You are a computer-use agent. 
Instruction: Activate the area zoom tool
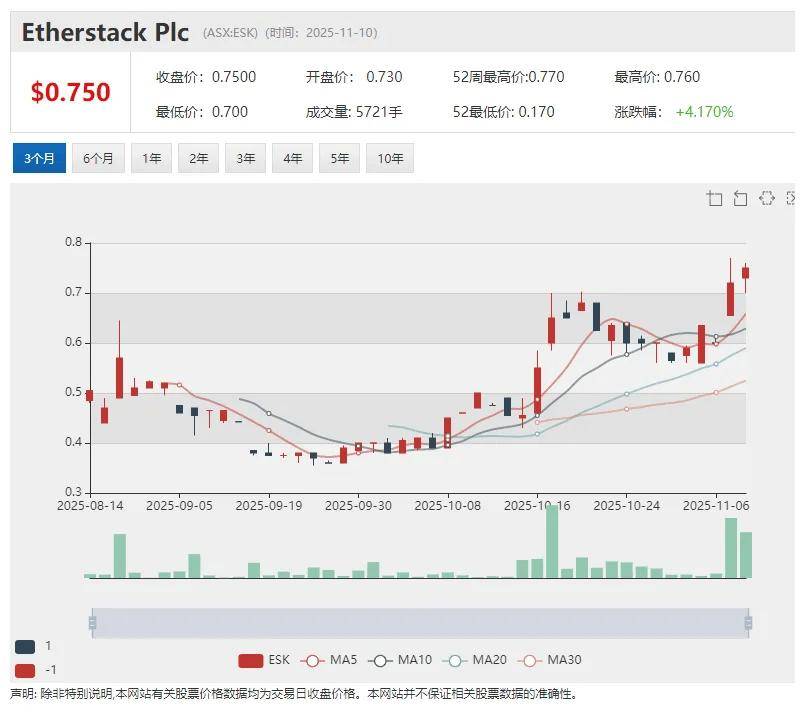click(x=714, y=198)
